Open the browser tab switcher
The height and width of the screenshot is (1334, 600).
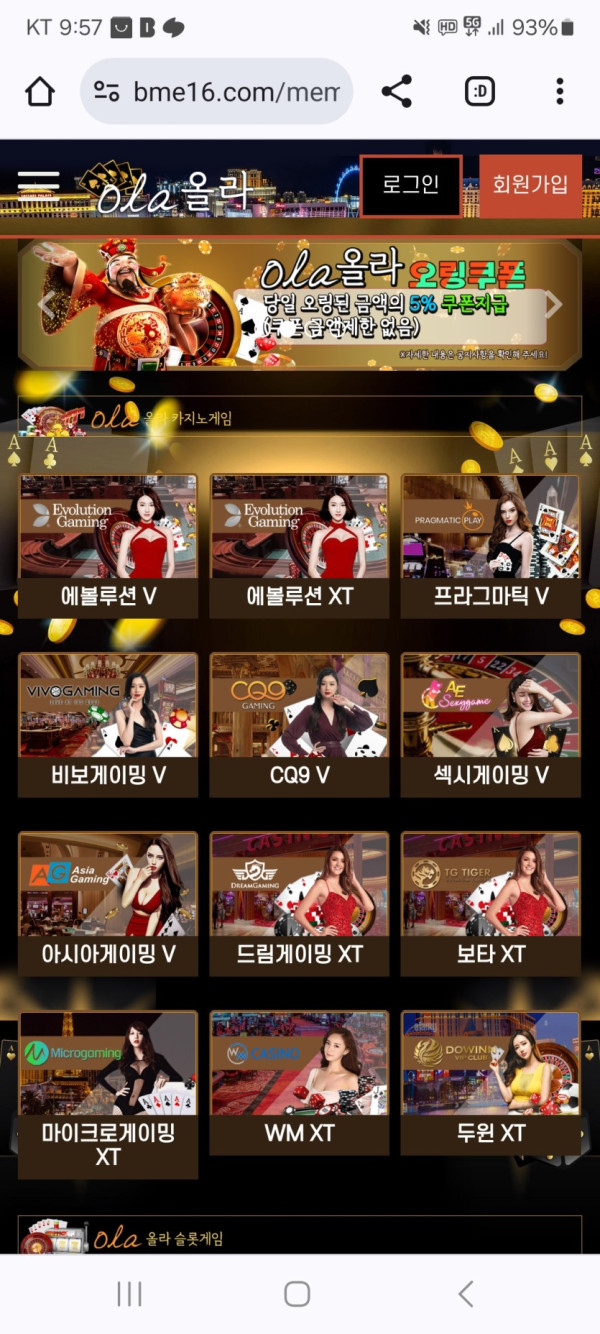click(480, 92)
